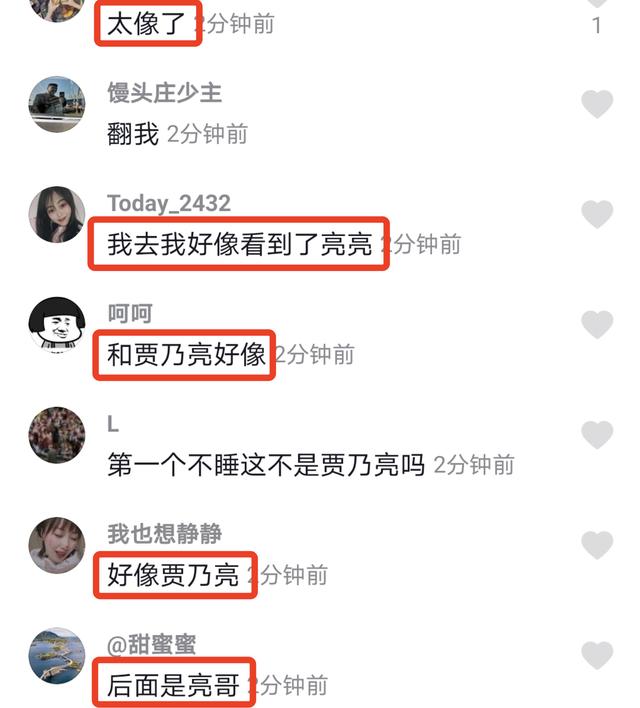Reply to comment 和贾乃亮好像

tap(186, 355)
